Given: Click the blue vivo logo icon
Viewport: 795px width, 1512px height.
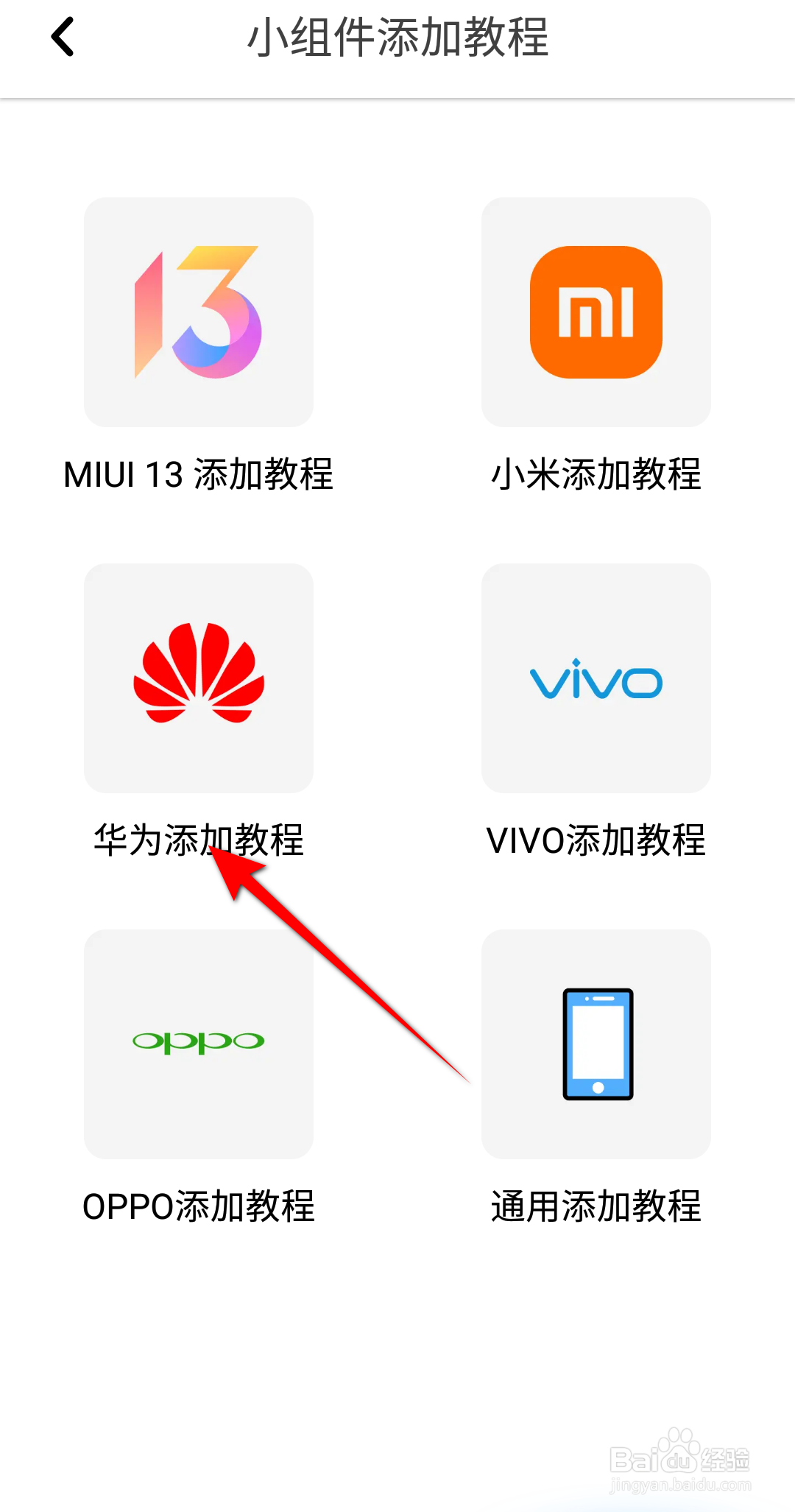Looking at the screenshot, I should tap(595, 678).
